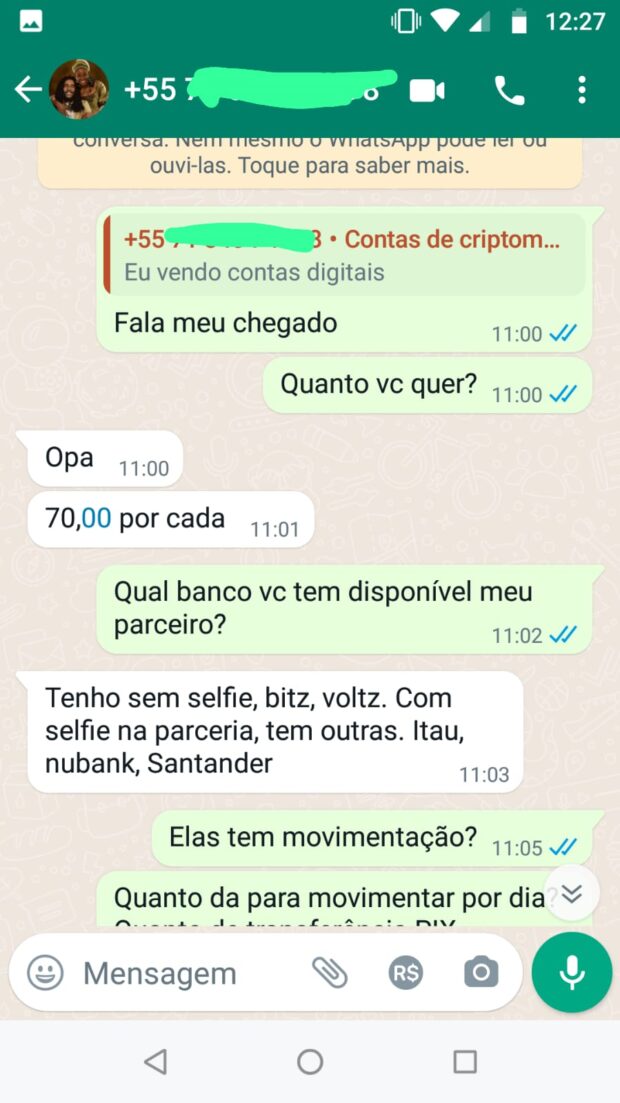The width and height of the screenshot is (620, 1103).
Task: Open the contact's profile picture
Action: [79, 90]
